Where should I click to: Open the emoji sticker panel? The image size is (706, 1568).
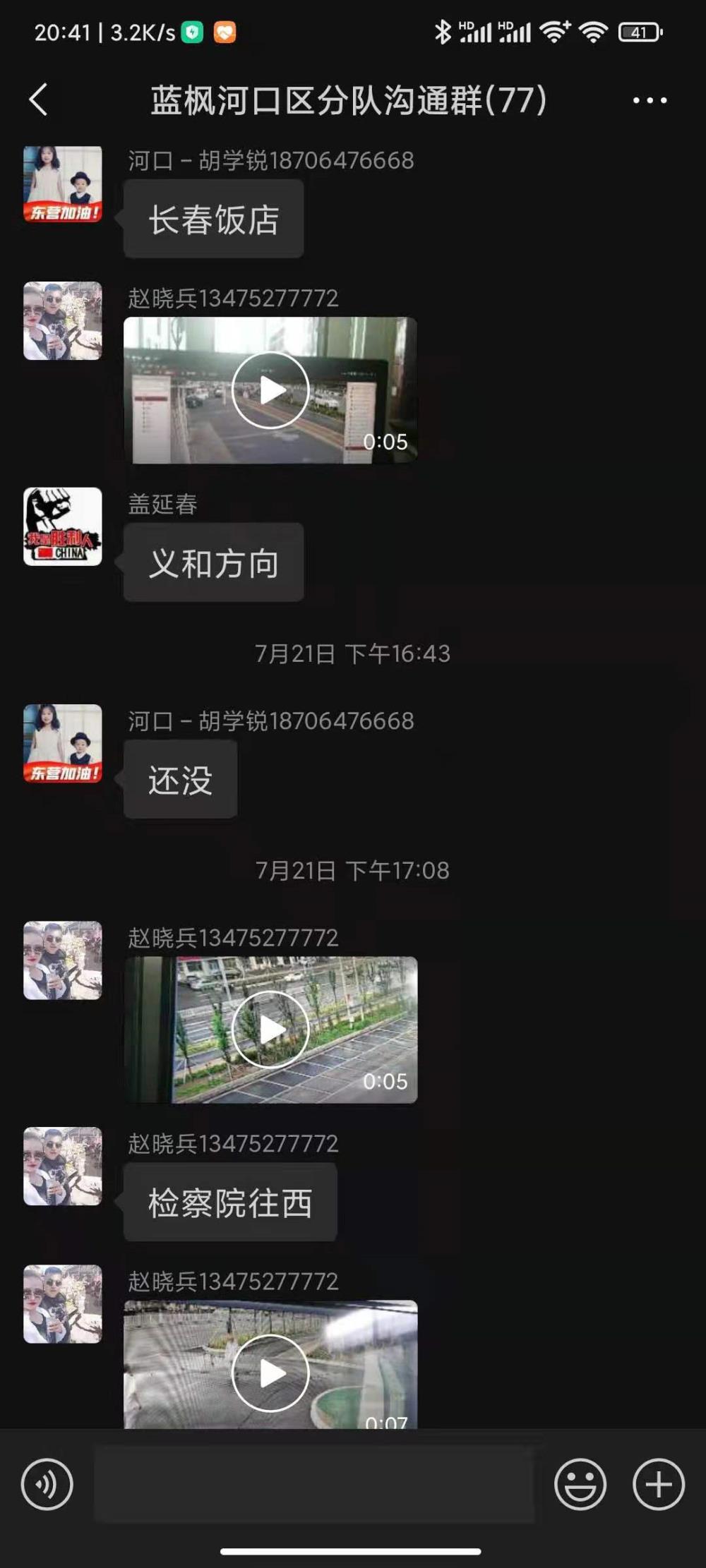tap(580, 1484)
